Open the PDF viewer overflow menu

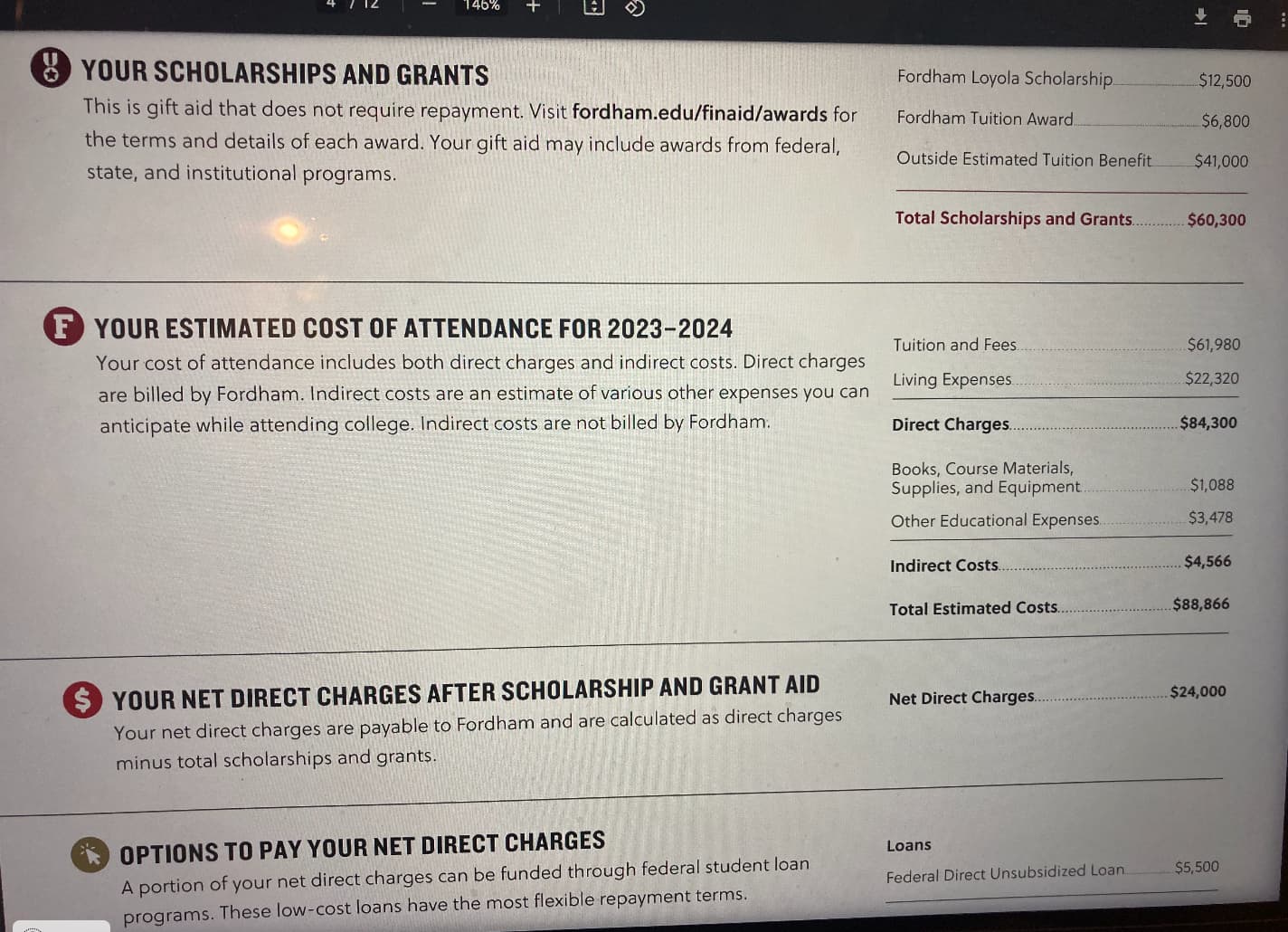point(1283,18)
